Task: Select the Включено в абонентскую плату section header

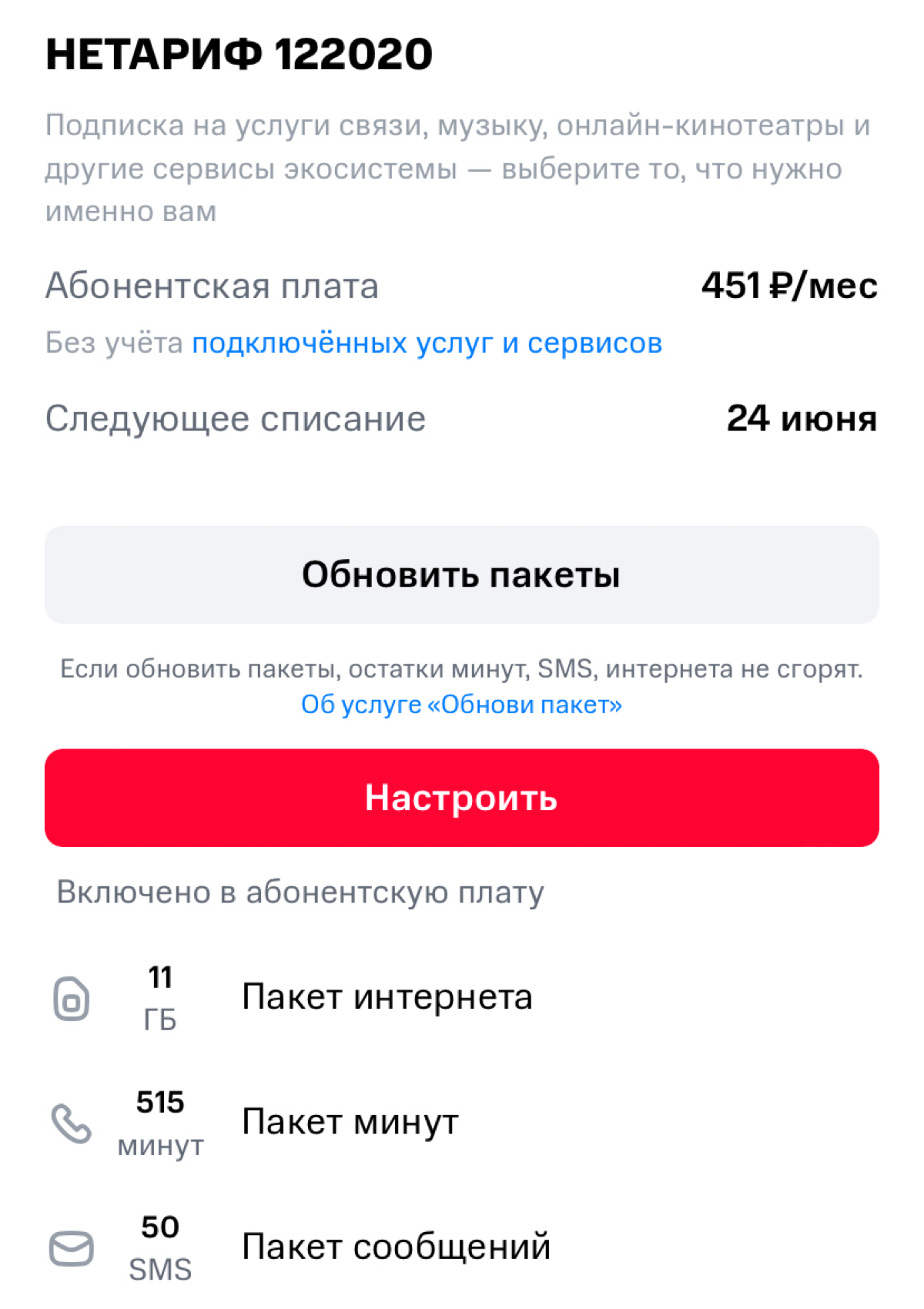Action: (299, 892)
